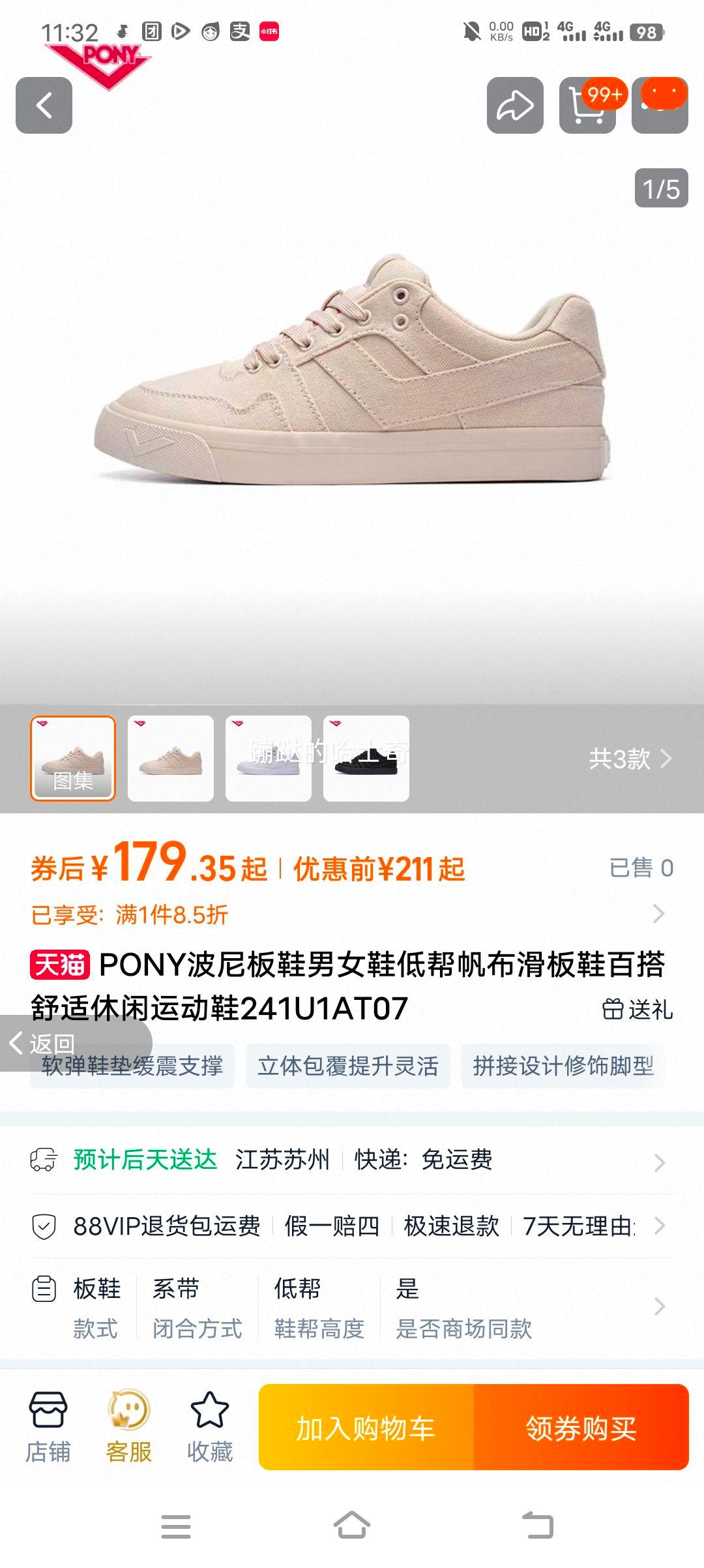Tap the back arrow at top left
The height and width of the screenshot is (1568, 704).
click(x=43, y=104)
